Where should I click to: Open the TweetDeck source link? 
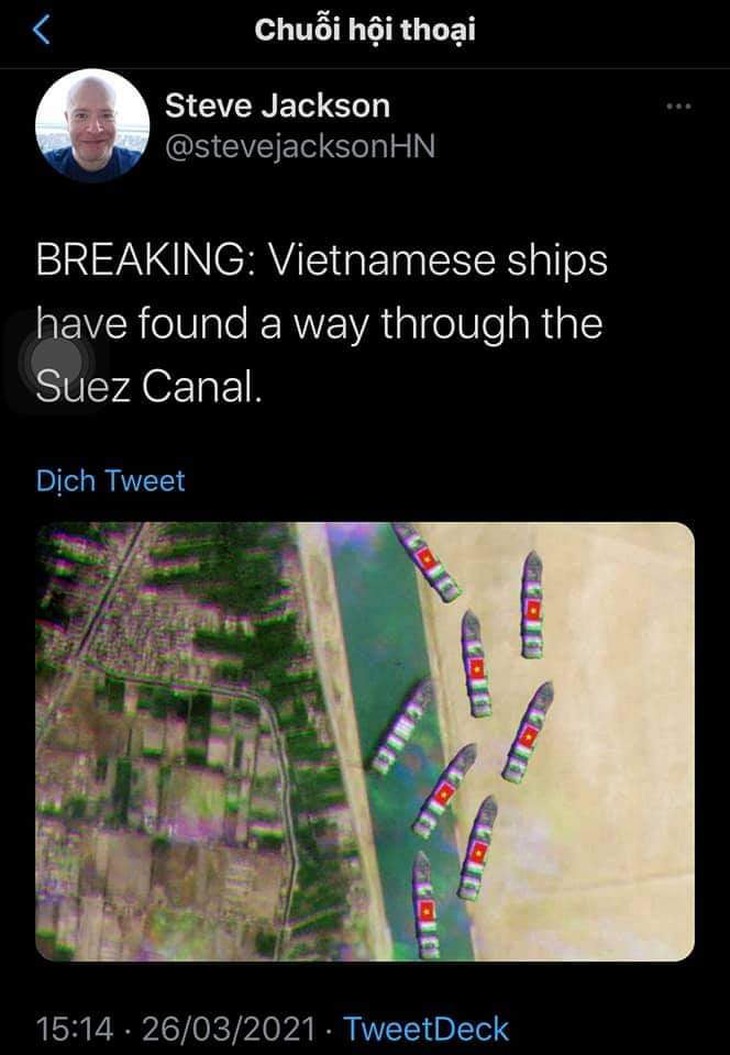coord(426,1029)
